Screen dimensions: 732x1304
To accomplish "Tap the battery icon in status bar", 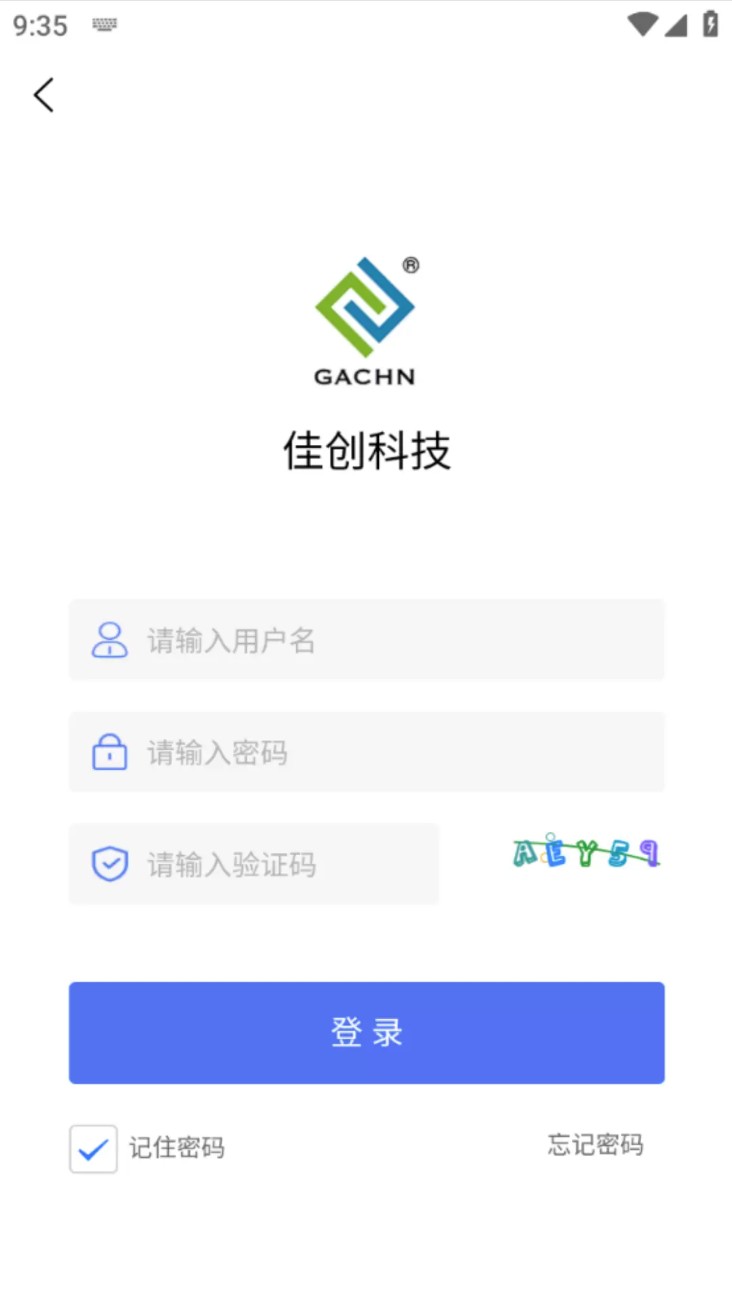I will (x=712, y=25).
